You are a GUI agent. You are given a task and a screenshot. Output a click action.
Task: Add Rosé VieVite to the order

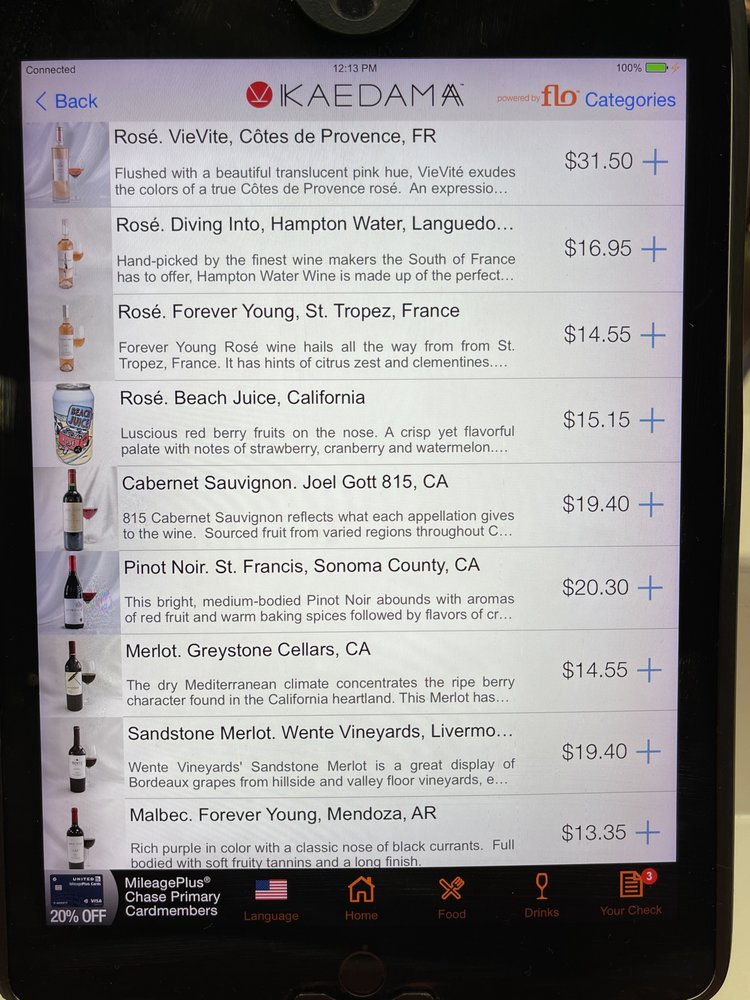tap(655, 161)
